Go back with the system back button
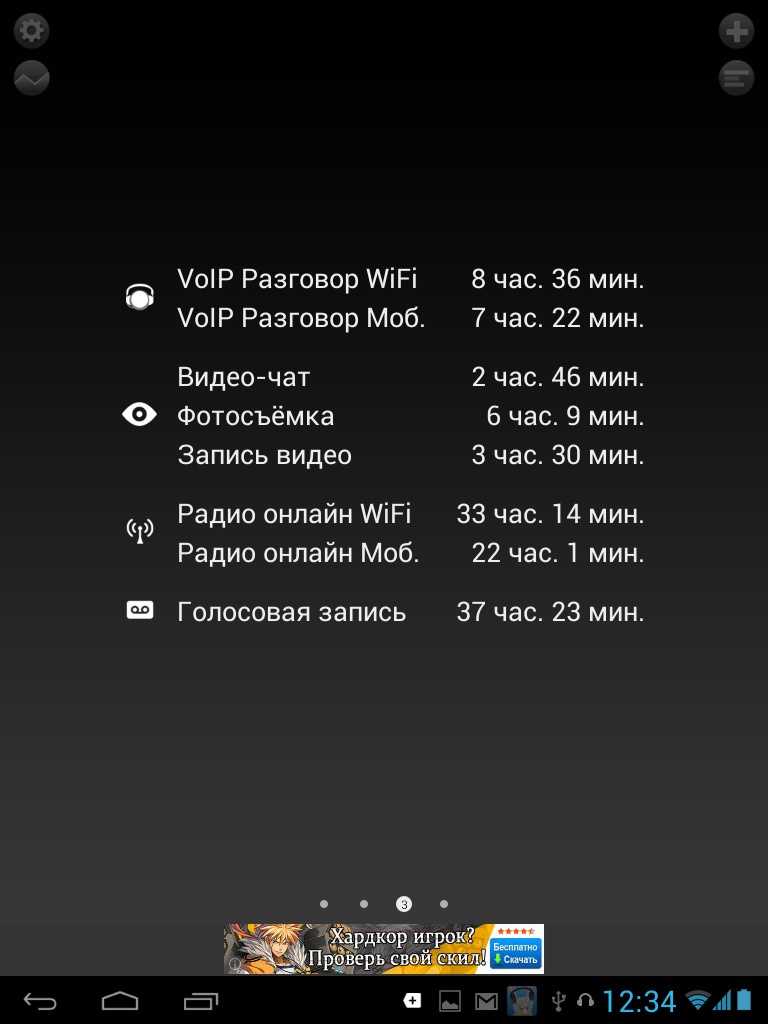The width and height of the screenshot is (768, 1024). click(x=41, y=1000)
